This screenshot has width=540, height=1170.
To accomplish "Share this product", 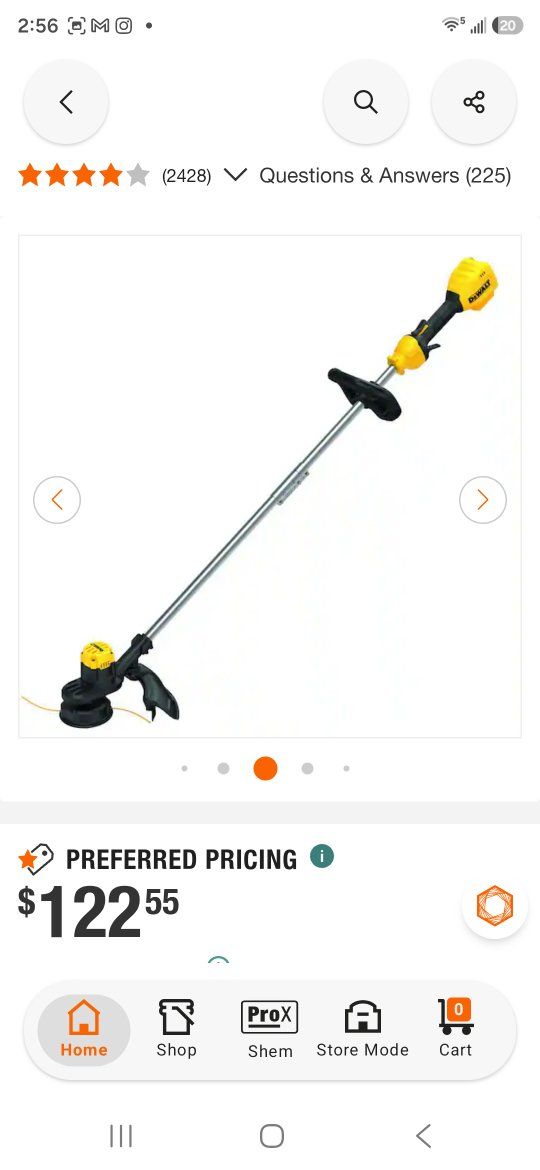I will 474,101.
